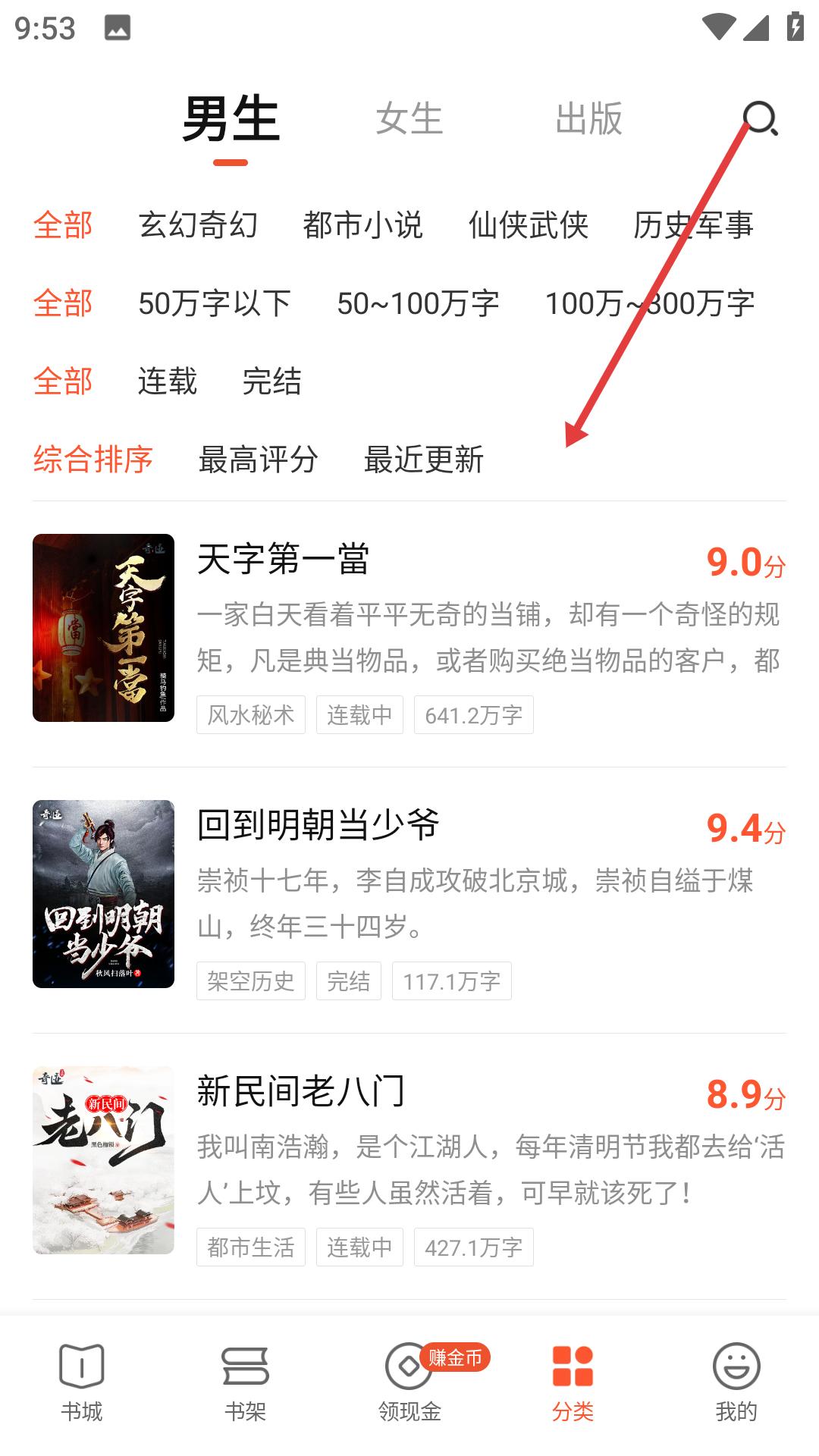This screenshot has width=819, height=1456.
Task: Select the 50~100万字 length filter
Action: [x=418, y=303]
